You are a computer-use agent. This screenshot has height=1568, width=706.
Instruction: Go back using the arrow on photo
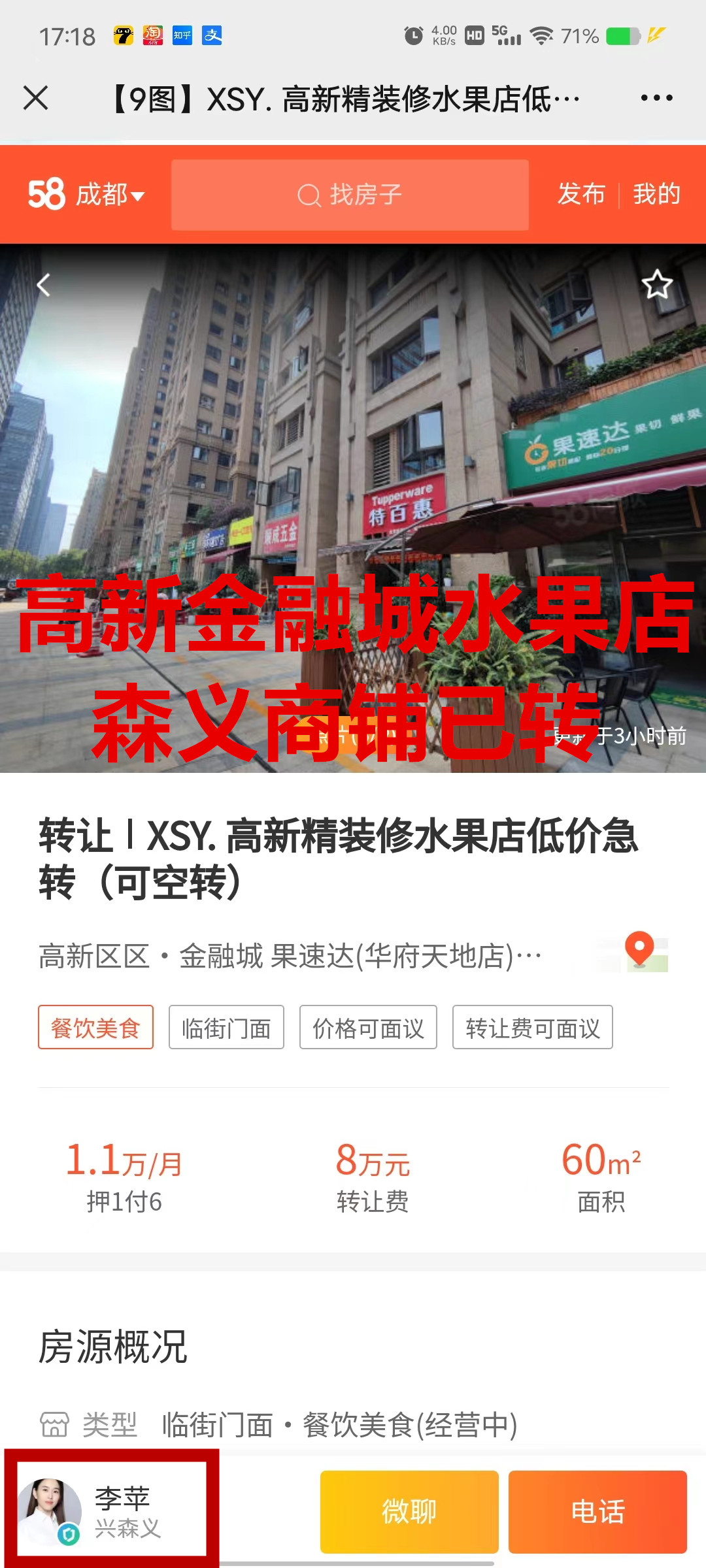pyautogui.click(x=43, y=285)
